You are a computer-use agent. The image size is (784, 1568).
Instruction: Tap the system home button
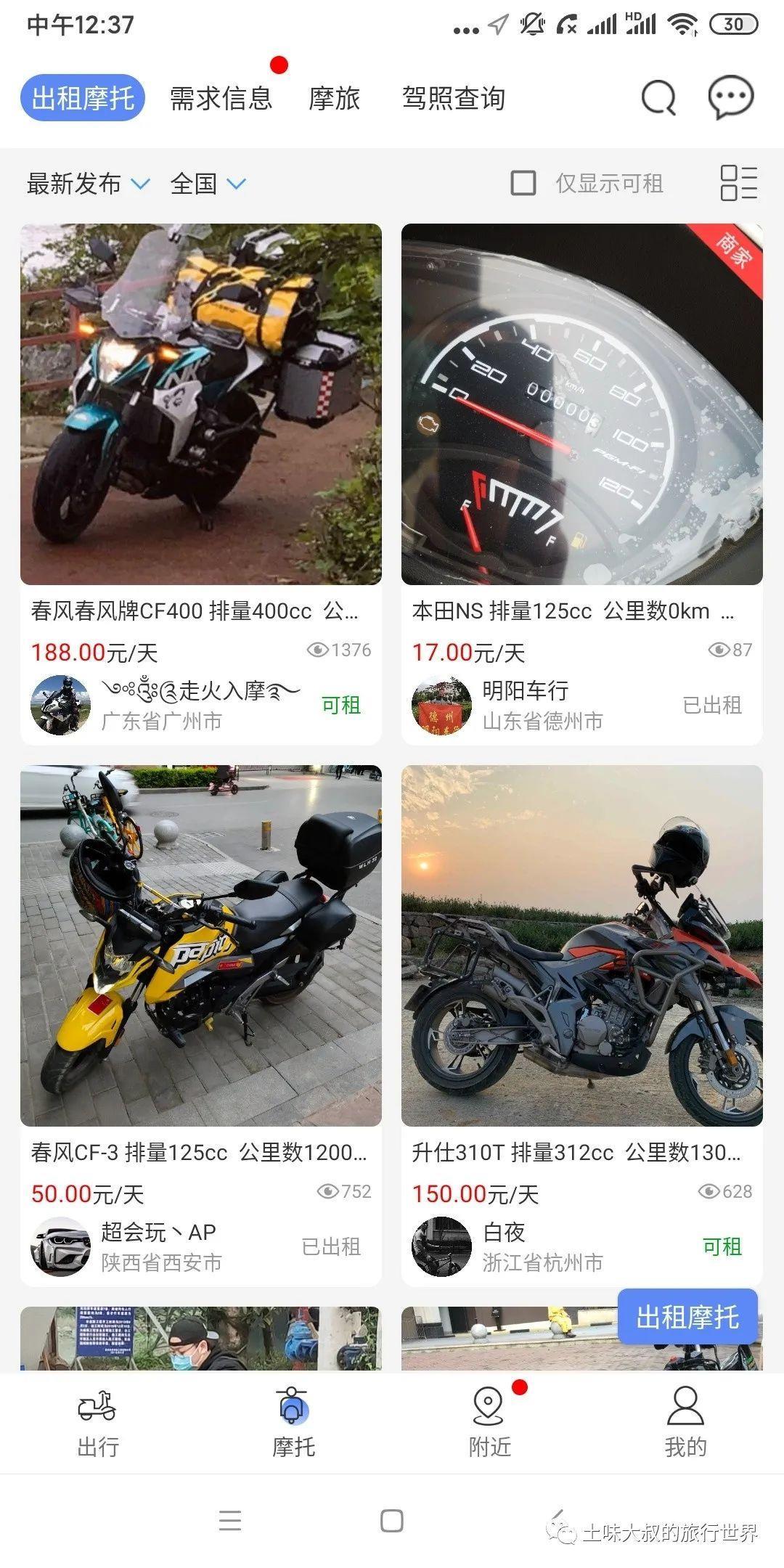(x=392, y=1520)
